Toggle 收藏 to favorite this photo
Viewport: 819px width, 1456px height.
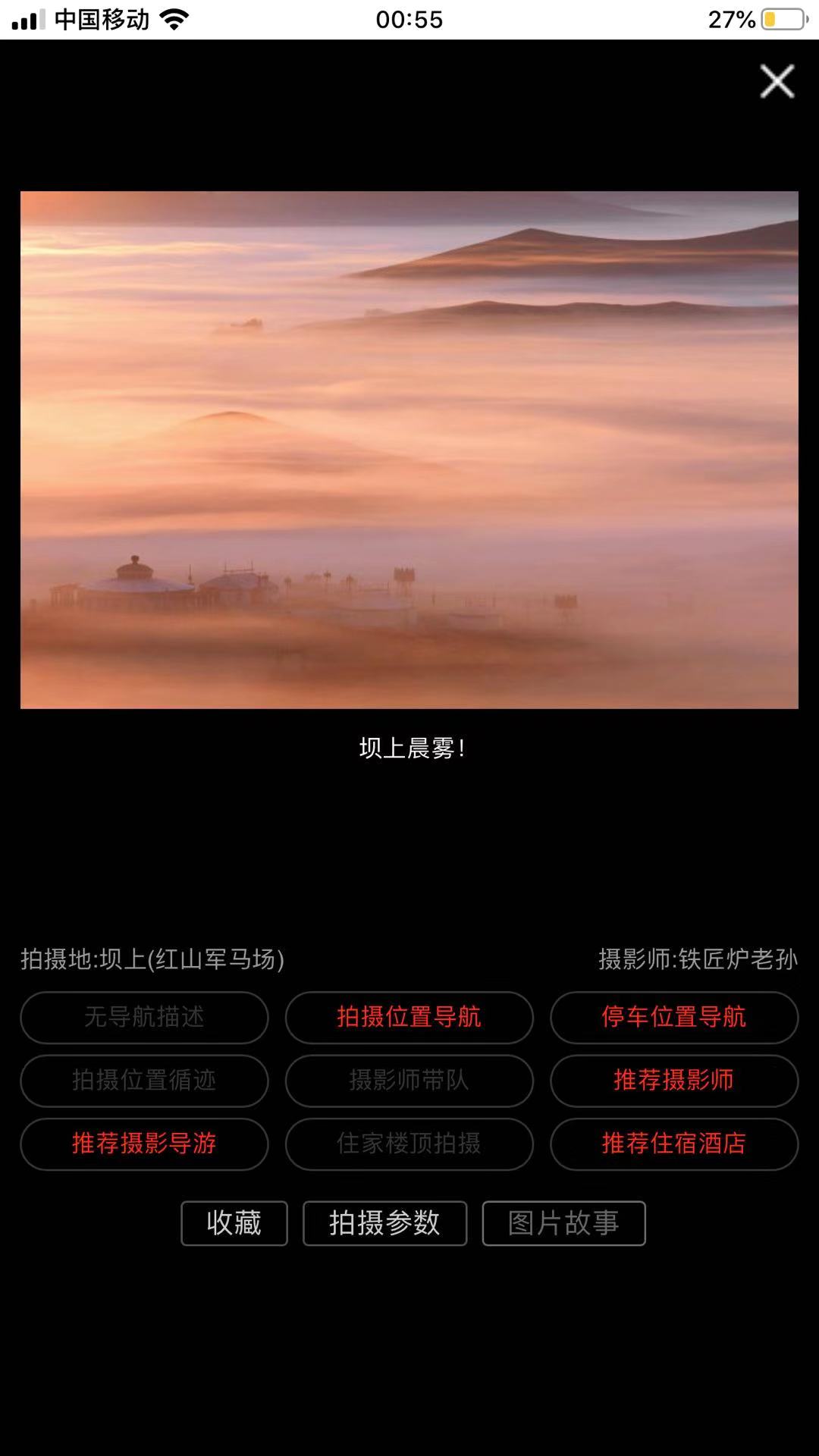pyautogui.click(x=234, y=1222)
